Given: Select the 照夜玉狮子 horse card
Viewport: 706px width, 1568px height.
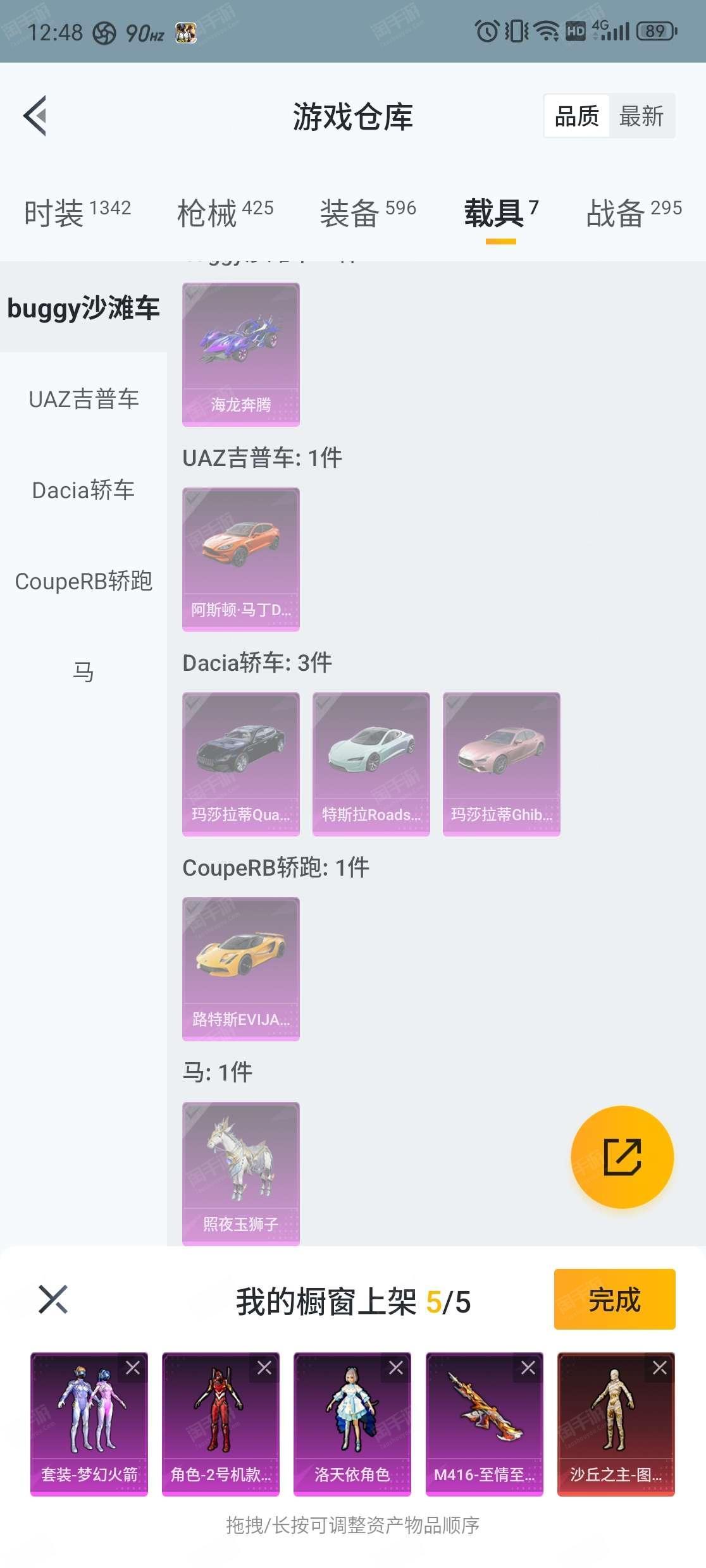Looking at the screenshot, I should (x=241, y=1173).
